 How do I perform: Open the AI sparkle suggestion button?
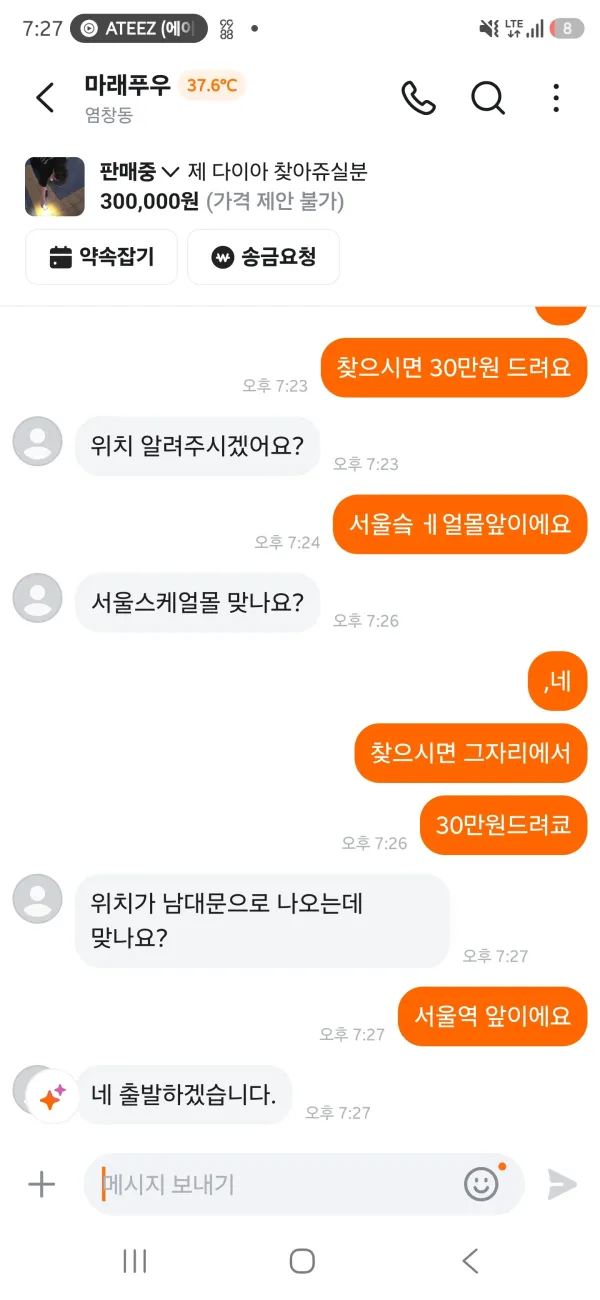[52, 1098]
